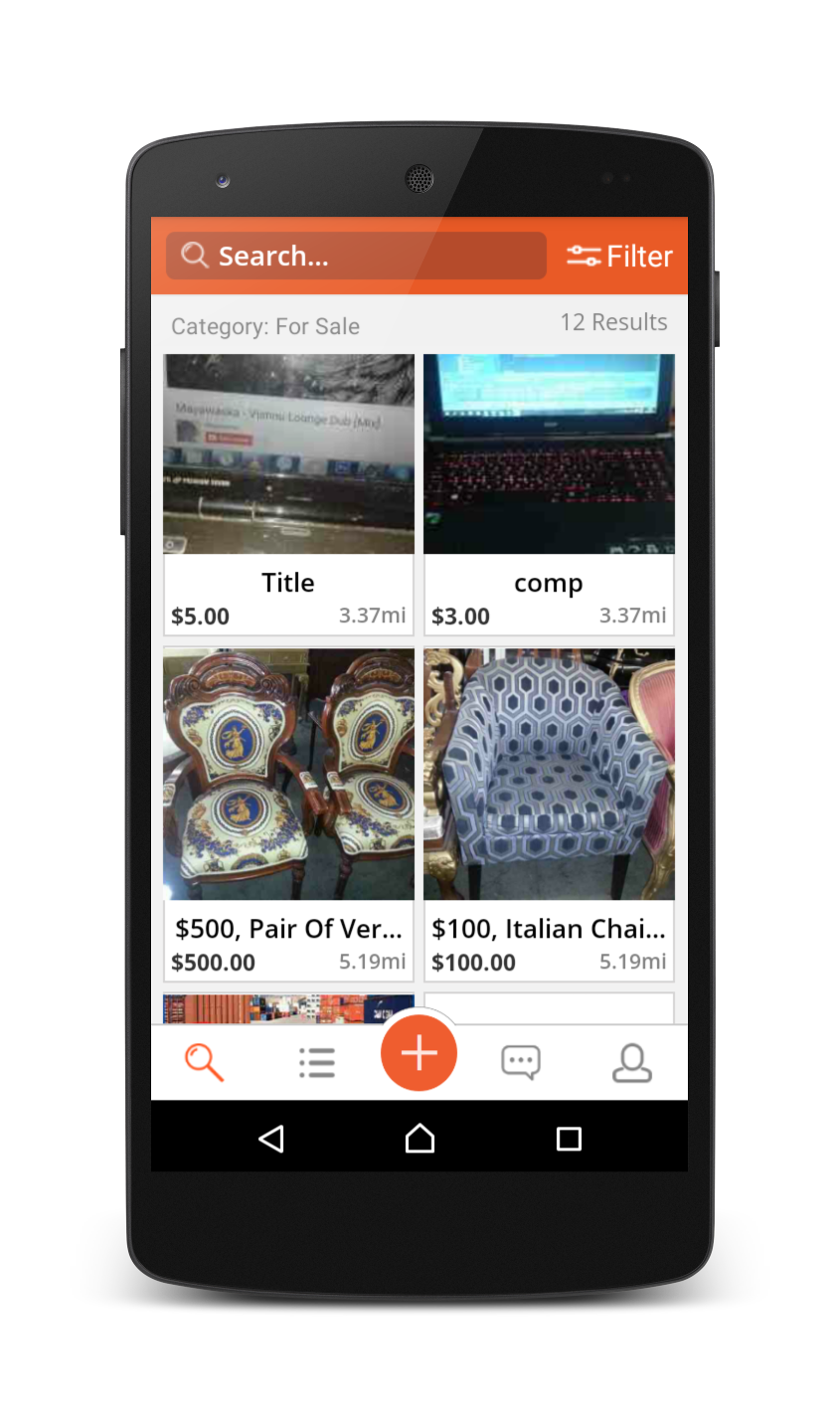The width and height of the screenshot is (840, 1421).
Task: Return to the Android home screen
Action: 420,1139
